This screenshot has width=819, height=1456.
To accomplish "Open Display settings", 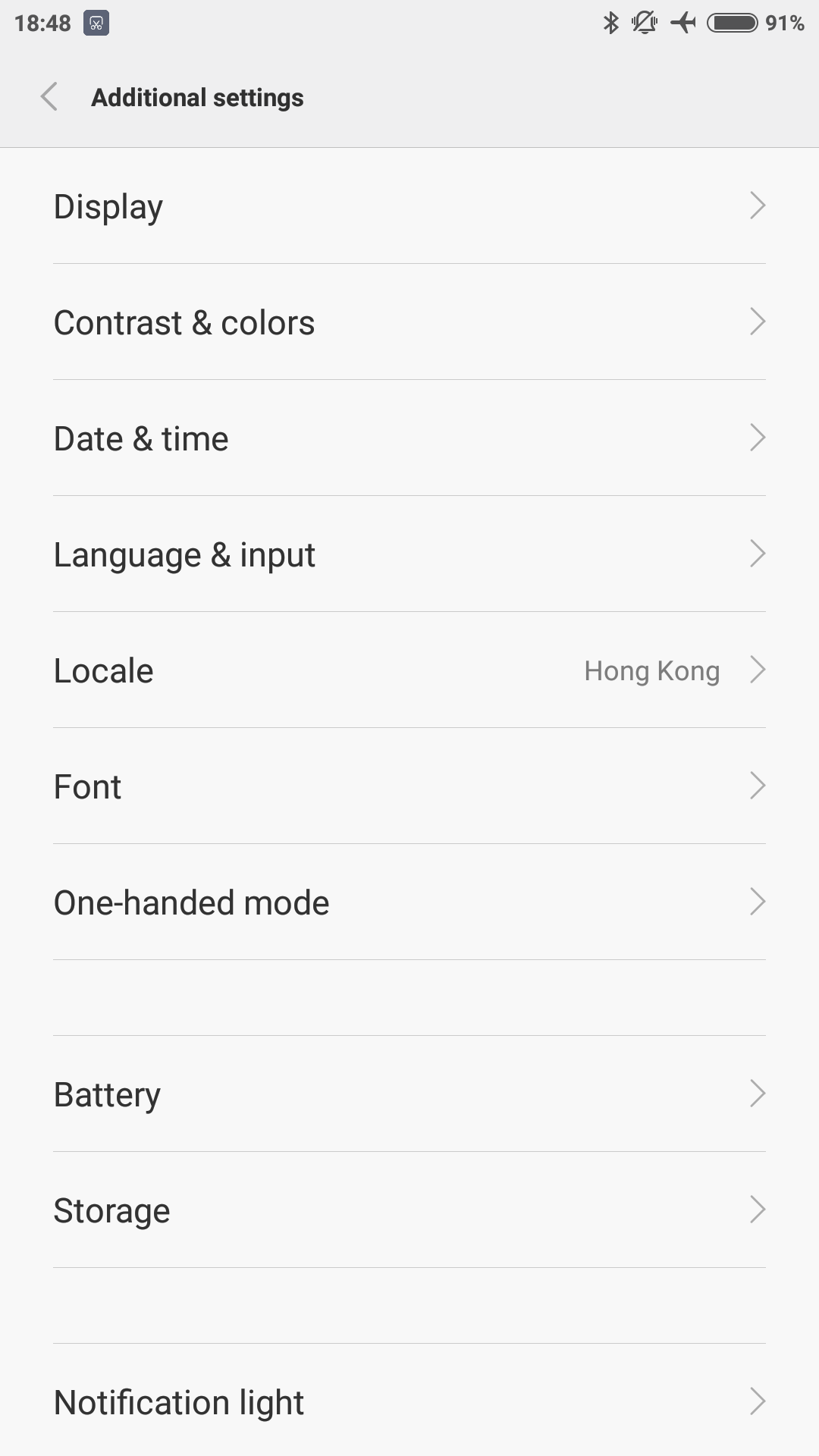I will [x=409, y=206].
